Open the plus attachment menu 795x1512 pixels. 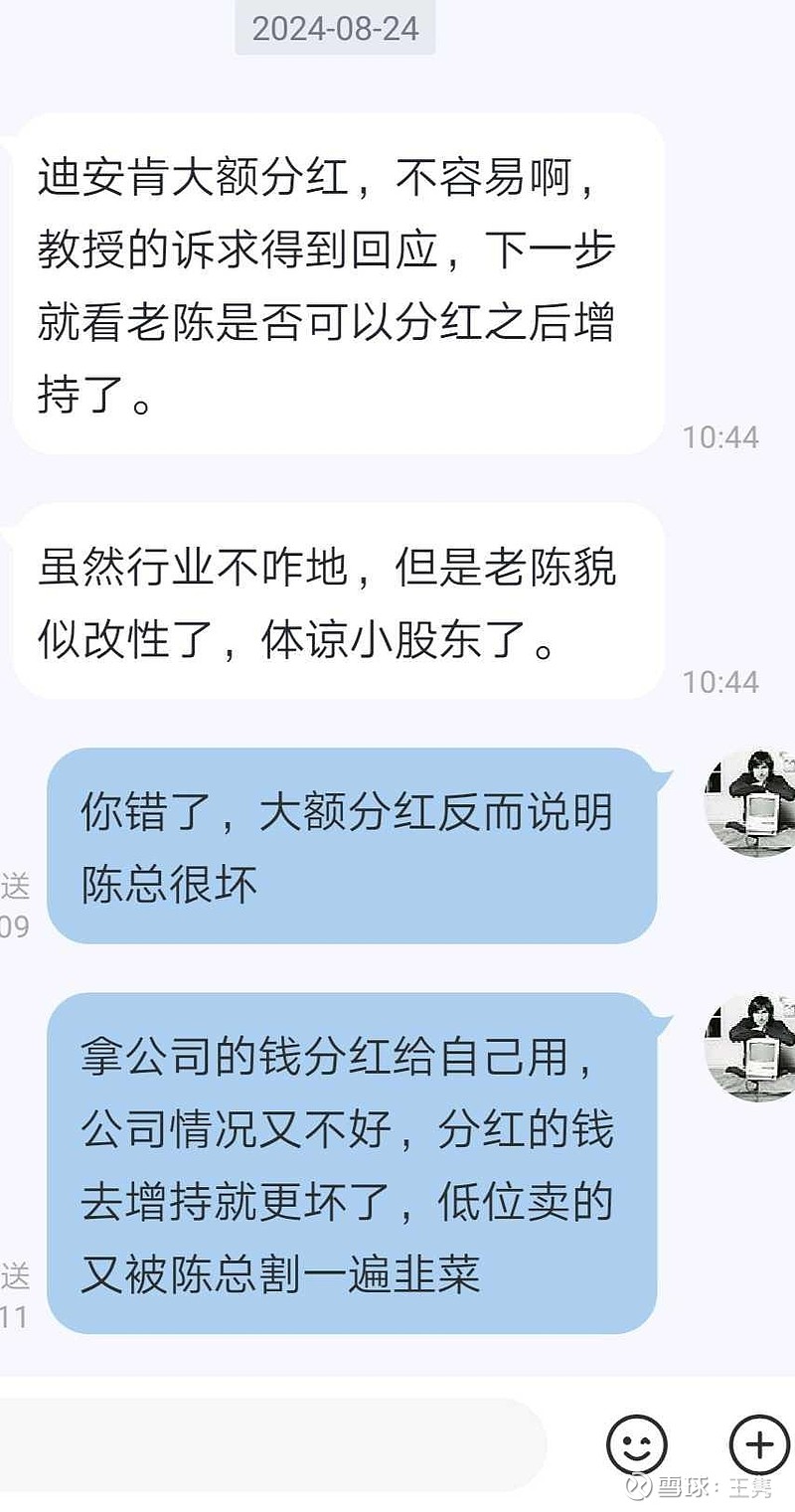[x=759, y=1444]
